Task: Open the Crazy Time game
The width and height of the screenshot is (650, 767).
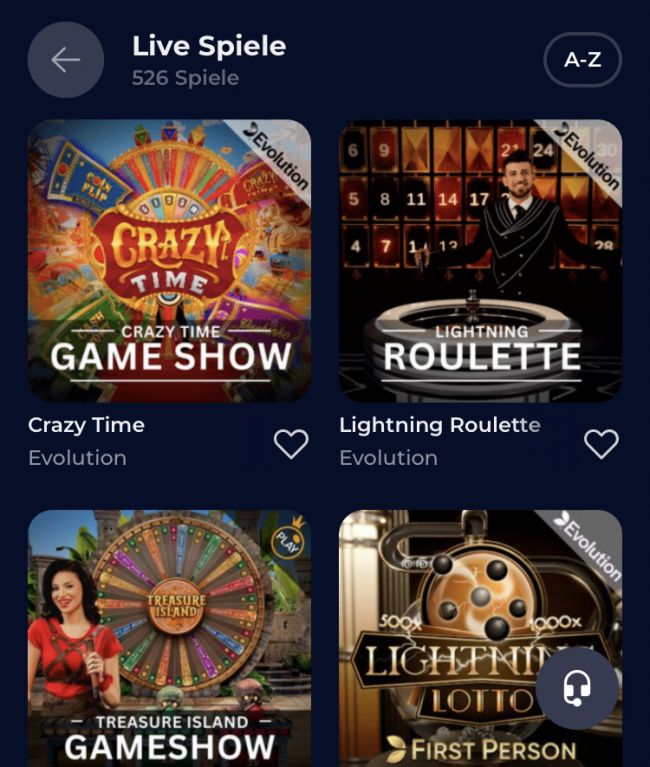Action: point(169,261)
